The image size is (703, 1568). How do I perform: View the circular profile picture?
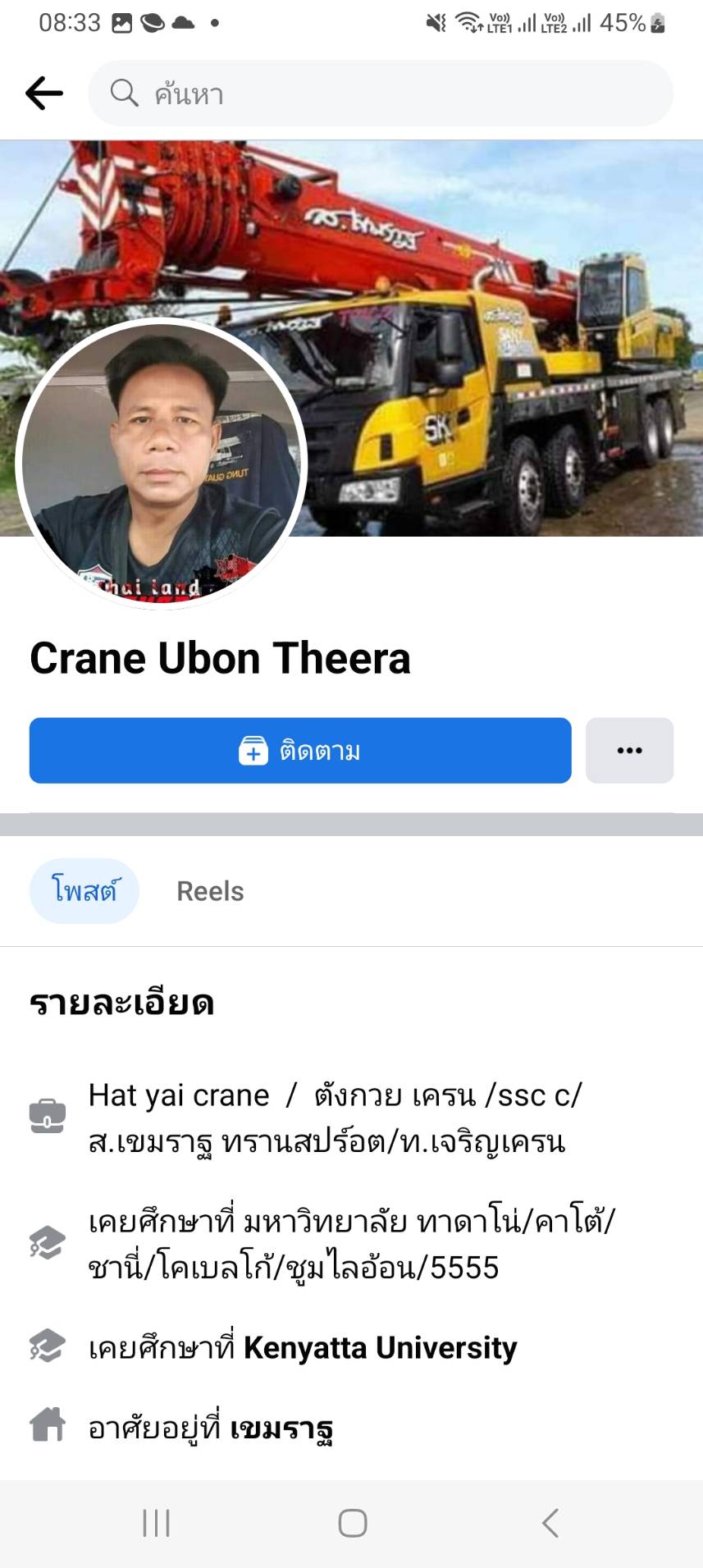click(x=161, y=464)
